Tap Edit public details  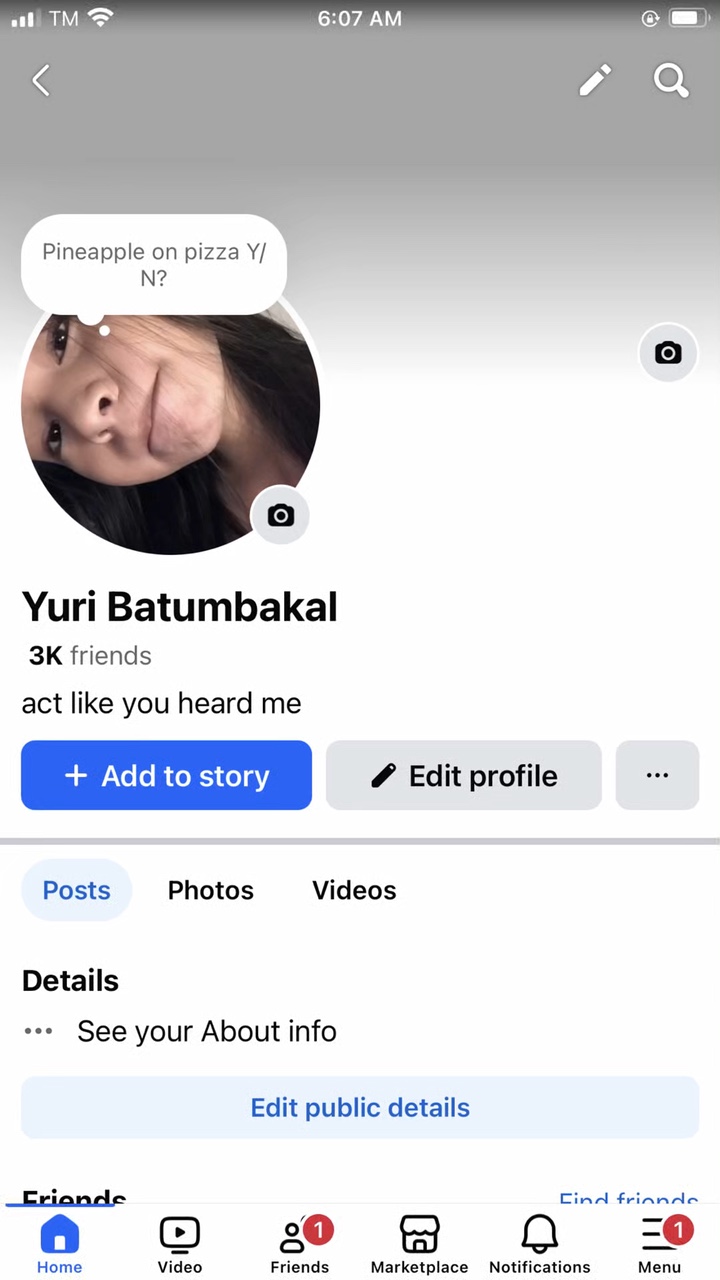360,1107
